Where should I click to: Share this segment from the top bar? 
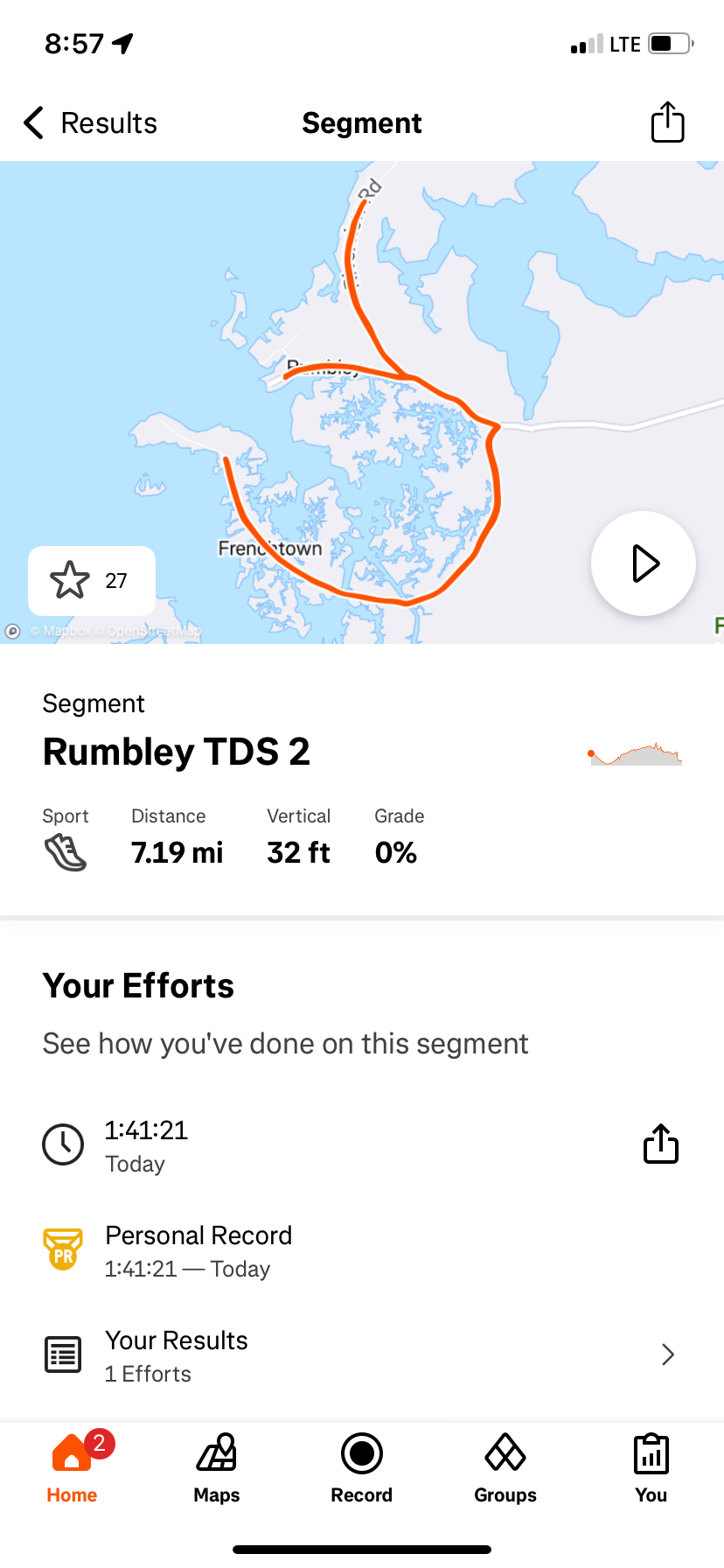point(667,122)
